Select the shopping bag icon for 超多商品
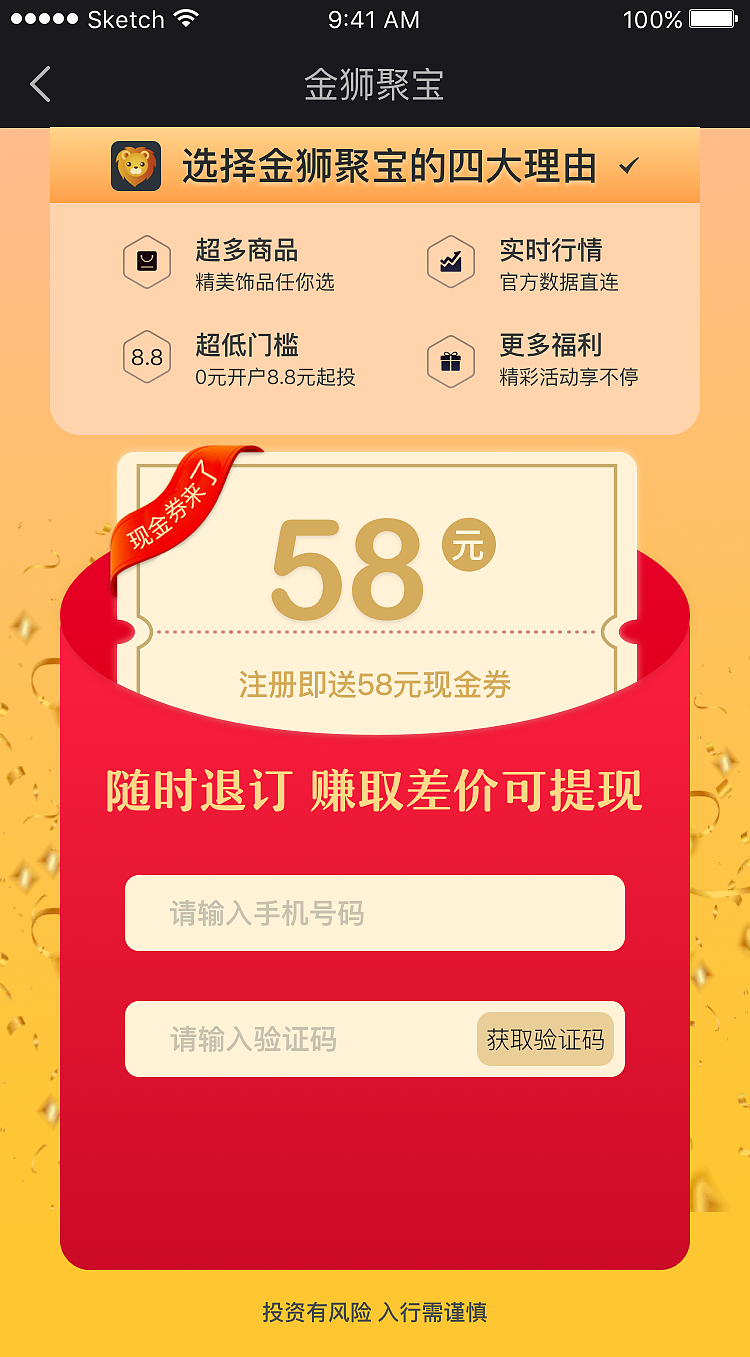The height and width of the screenshot is (1357, 750). pos(147,262)
